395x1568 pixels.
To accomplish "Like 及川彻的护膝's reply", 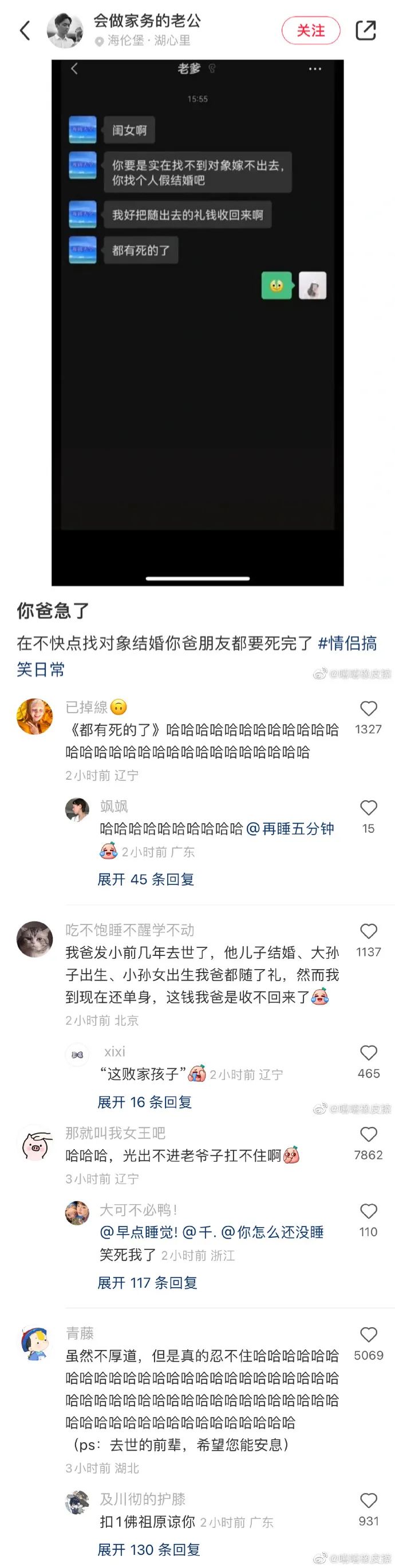I will pos(368,1500).
